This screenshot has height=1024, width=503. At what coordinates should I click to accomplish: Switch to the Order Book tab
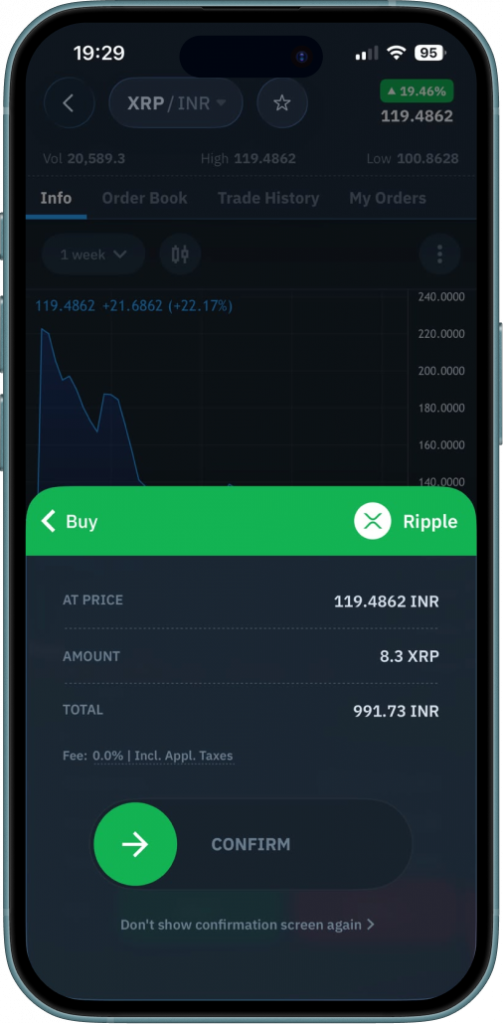tap(144, 198)
